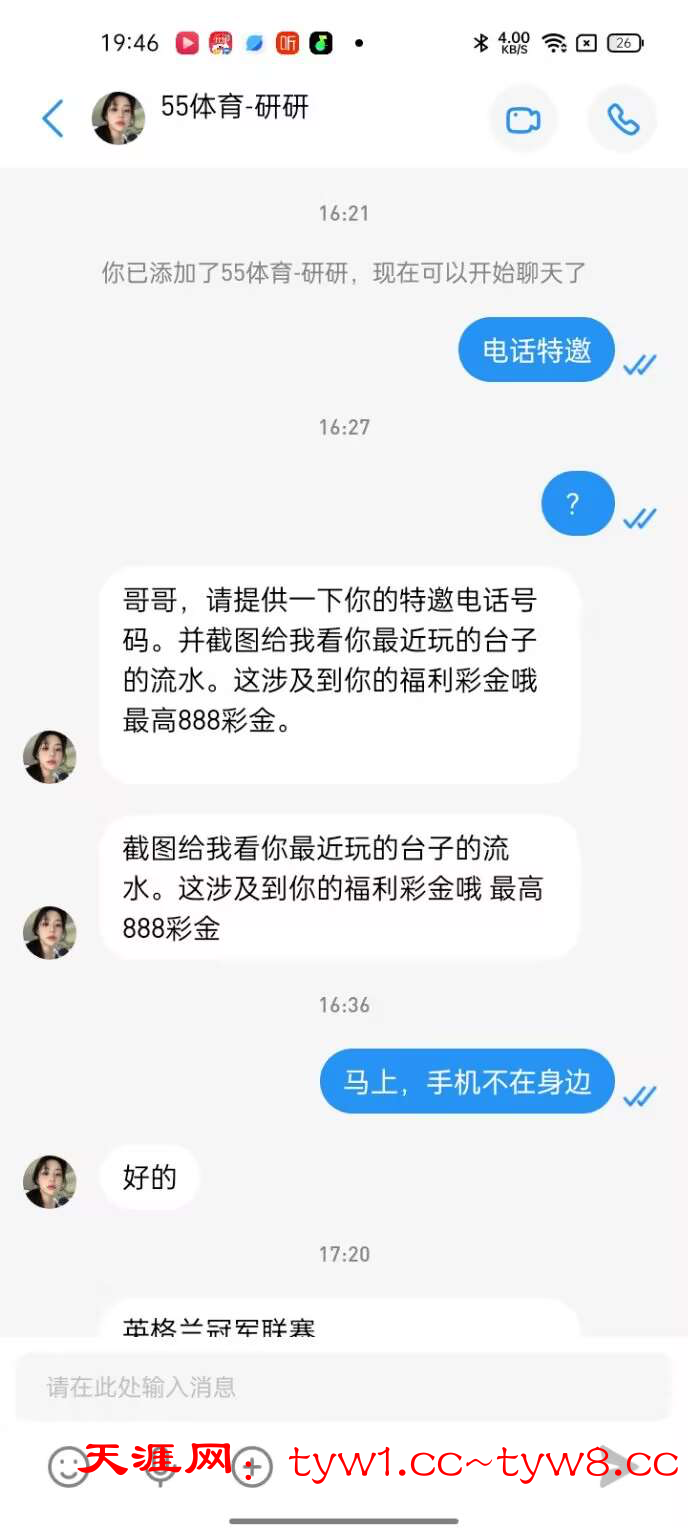Start a video call with 55体育-研研
This screenshot has height=1528, width=688.
point(522,120)
